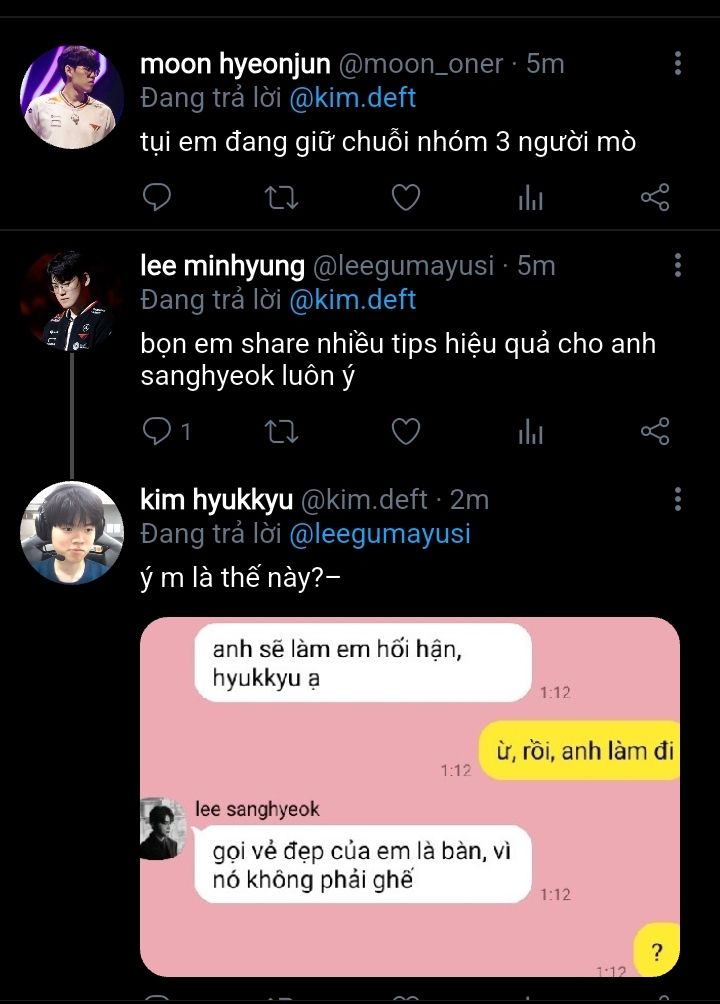The width and height of the screenshot is (720, 1004).
Task: View analytics of lee minhyung's tweet
Action: coord(530,431)
